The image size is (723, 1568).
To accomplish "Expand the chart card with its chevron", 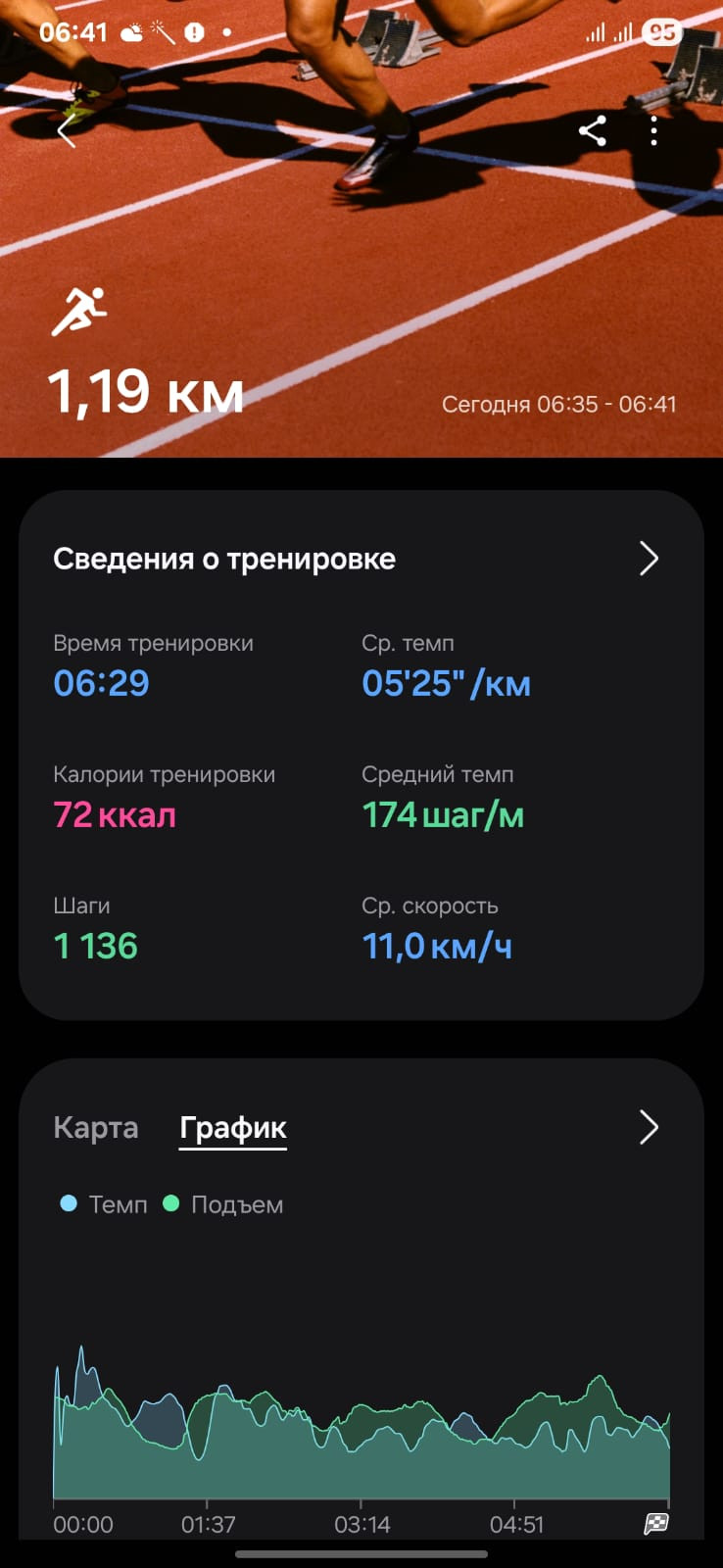I will tap(649, 1127).
